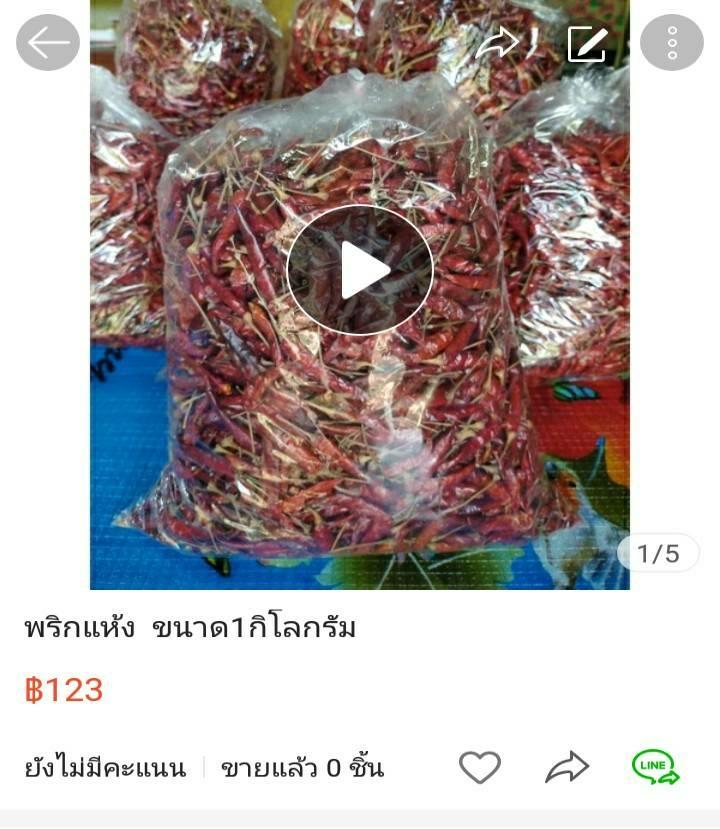Share the product via the arrow beside the heart
The height and width of the screenshot is (829, 720).
click(567, 767)
